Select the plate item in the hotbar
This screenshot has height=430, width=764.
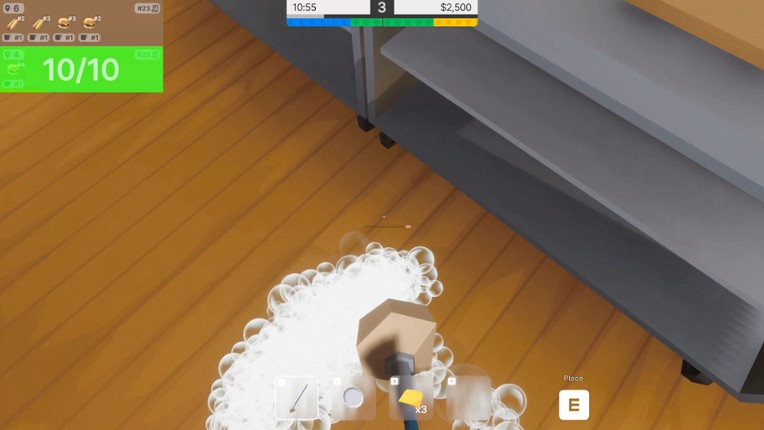click(x=353, y=398)
